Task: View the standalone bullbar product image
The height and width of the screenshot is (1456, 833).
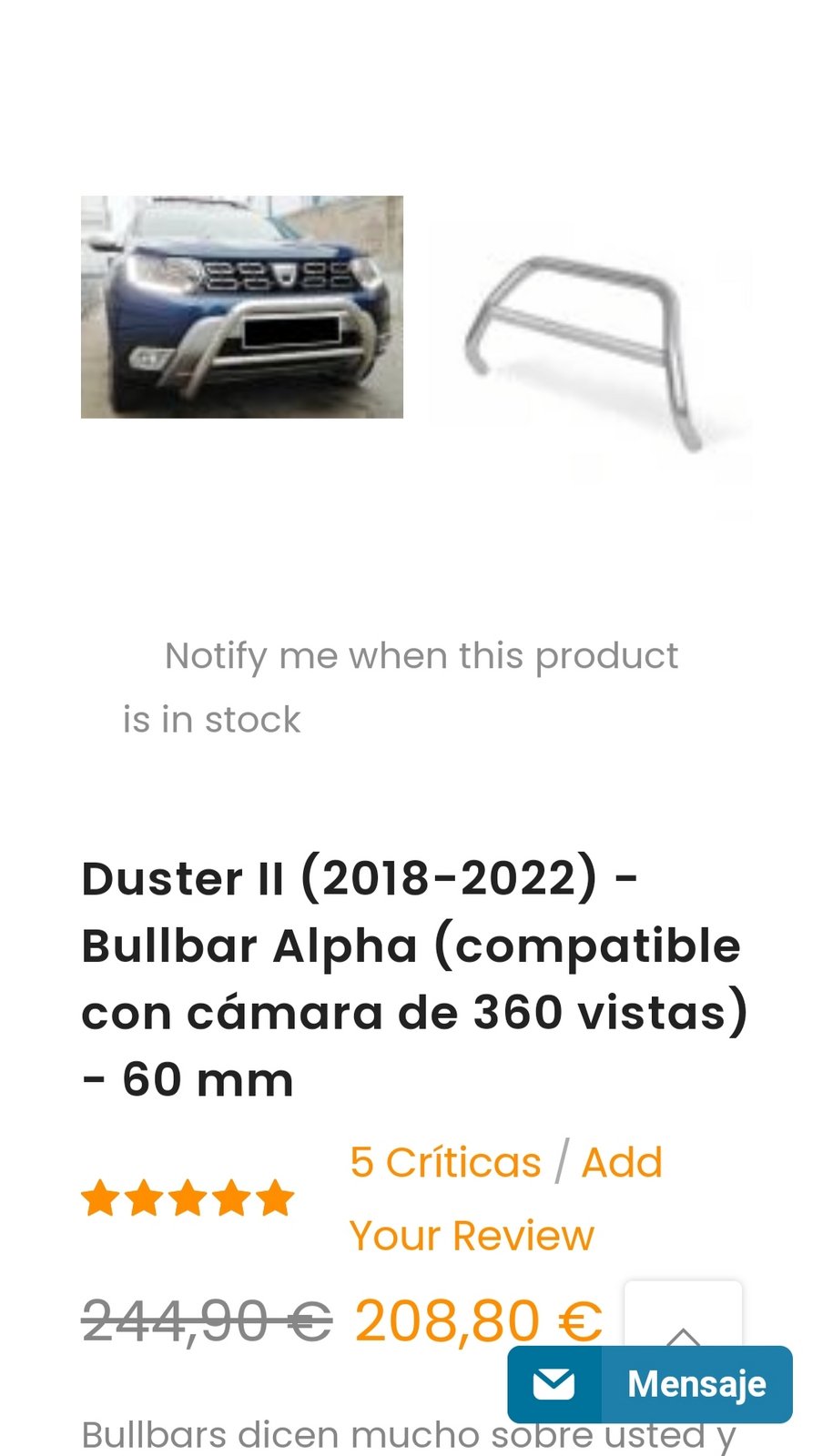Action: tap(590, 355)
